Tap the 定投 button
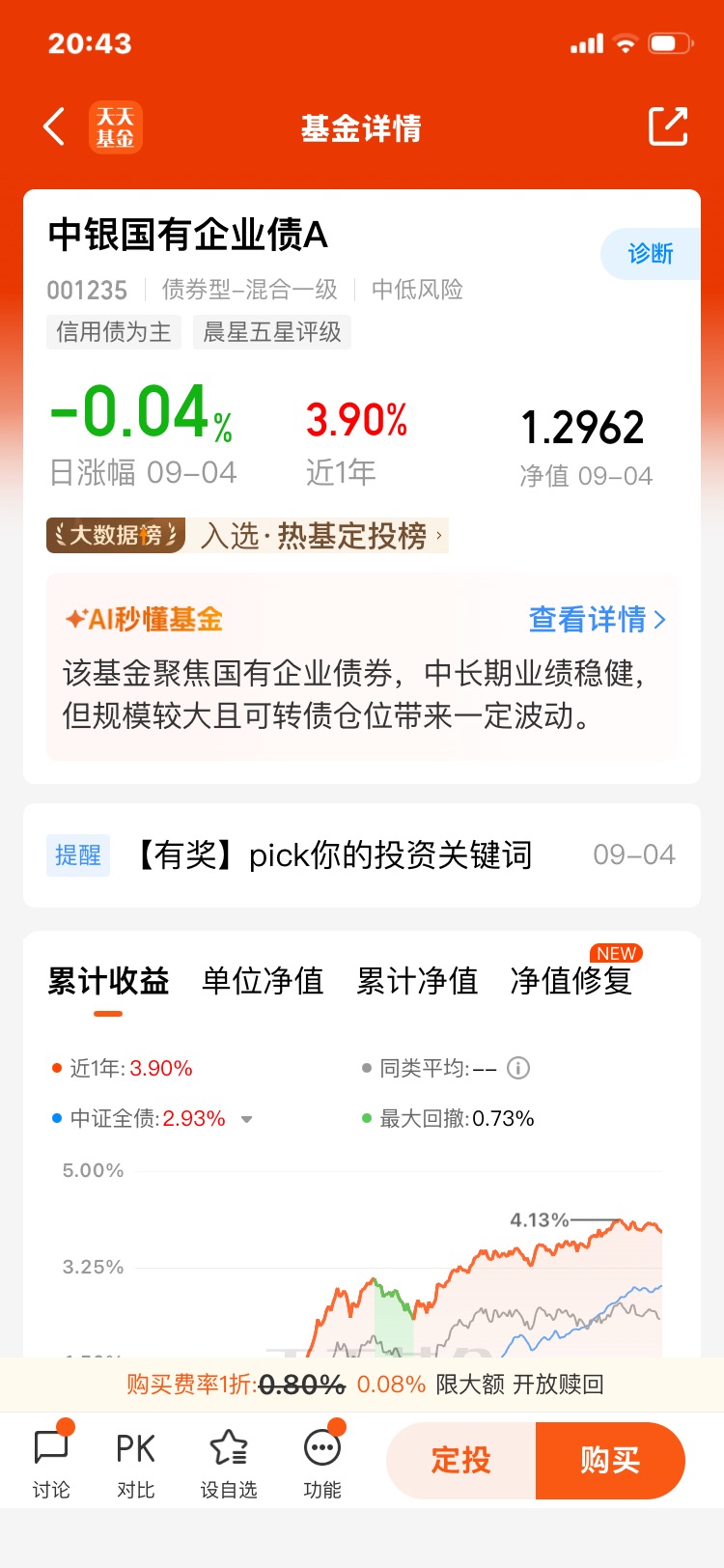This screenshot has width=724, height=1568. pyautogui.click(x=461, y=1460)
